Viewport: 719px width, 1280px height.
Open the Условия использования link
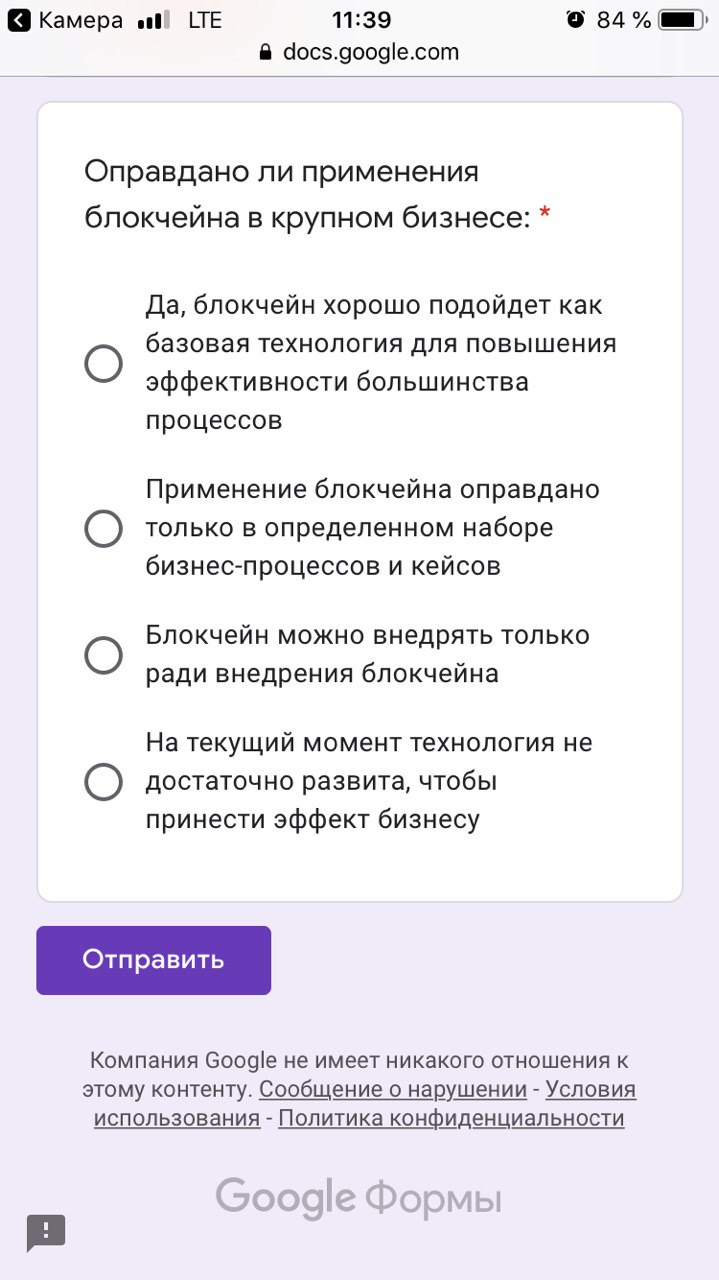pos(590,1089)
